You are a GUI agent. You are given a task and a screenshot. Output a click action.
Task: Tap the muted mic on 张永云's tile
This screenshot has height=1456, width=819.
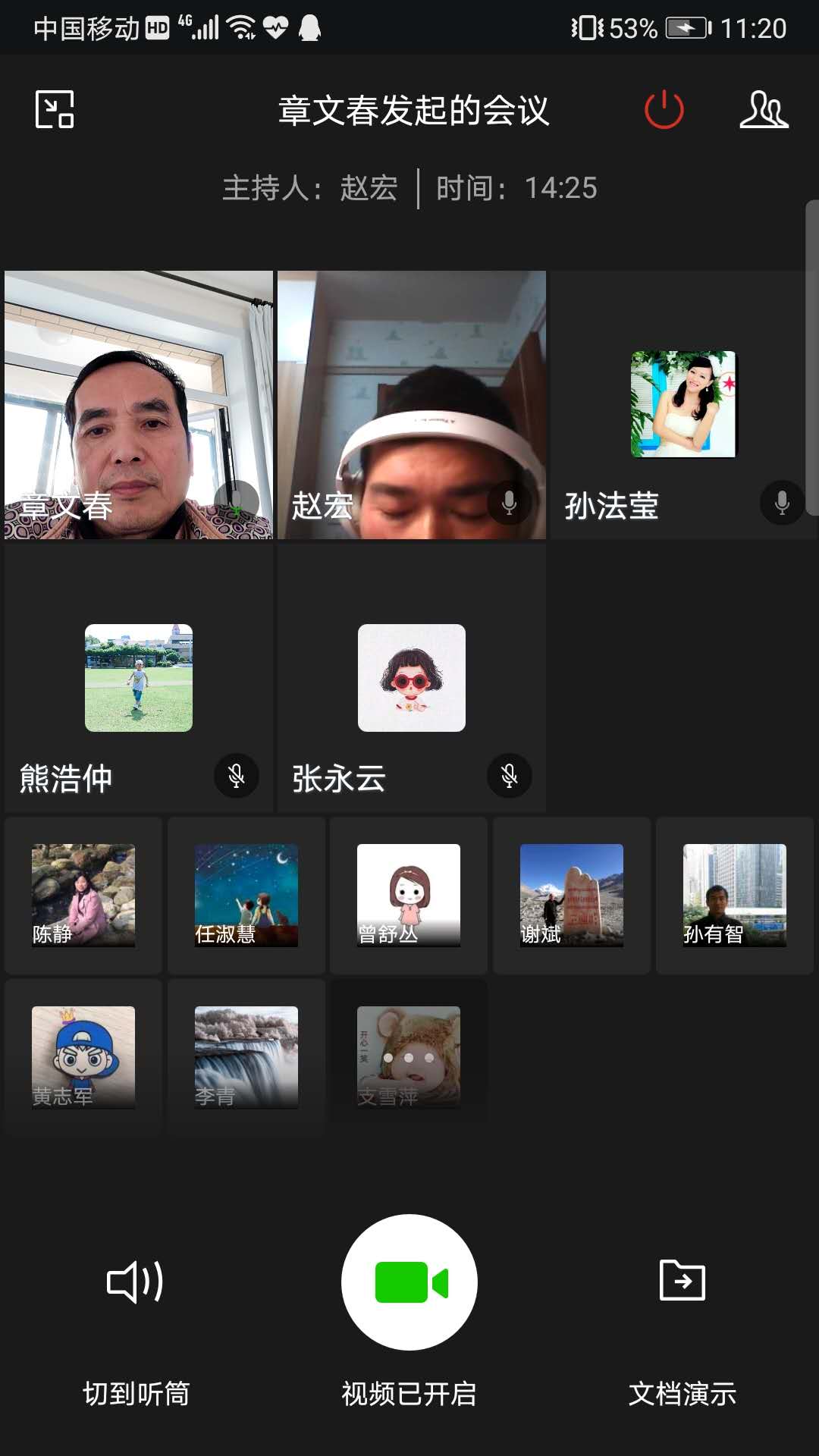pos(509,776)
